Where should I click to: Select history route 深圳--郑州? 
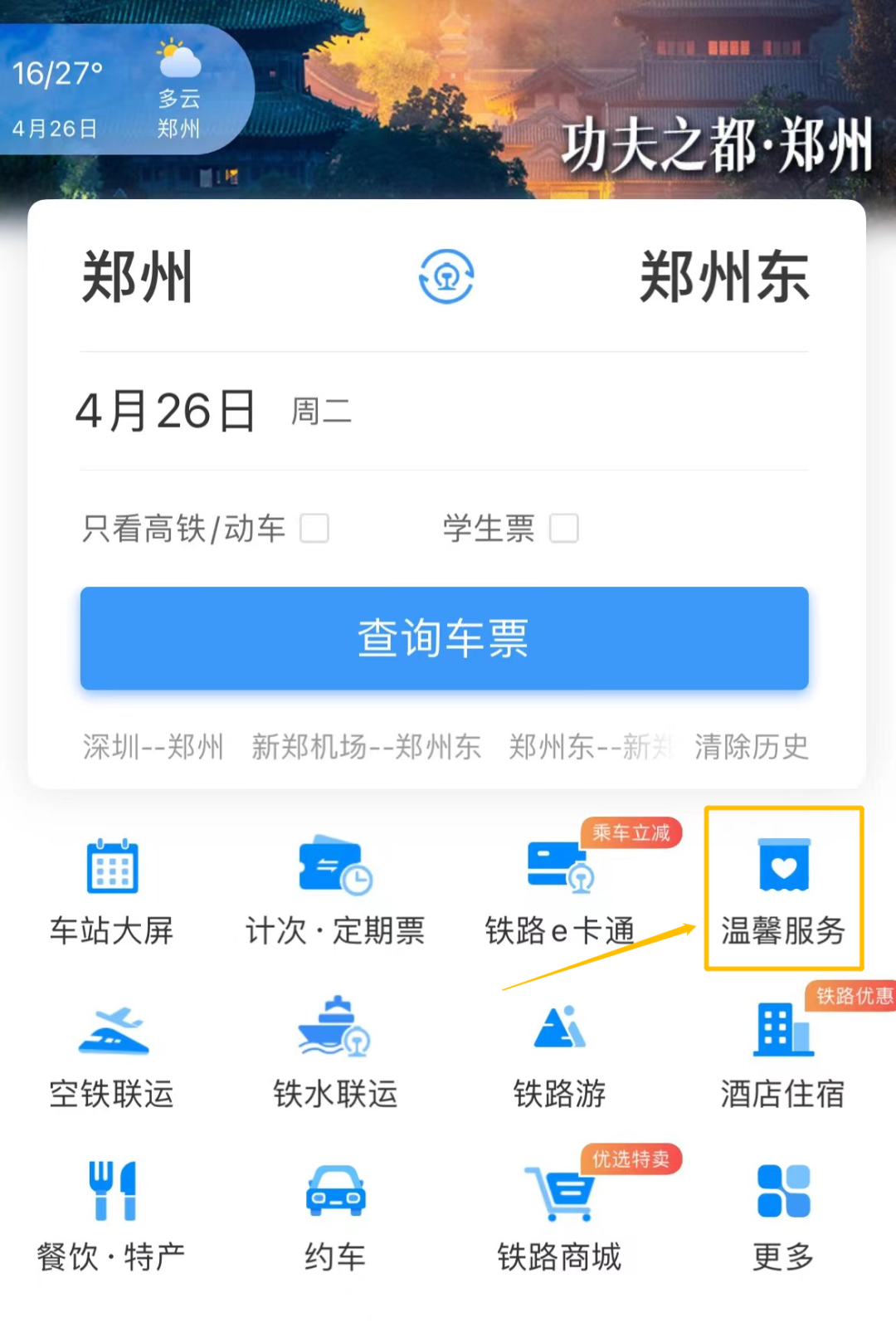tap(153, 747)
